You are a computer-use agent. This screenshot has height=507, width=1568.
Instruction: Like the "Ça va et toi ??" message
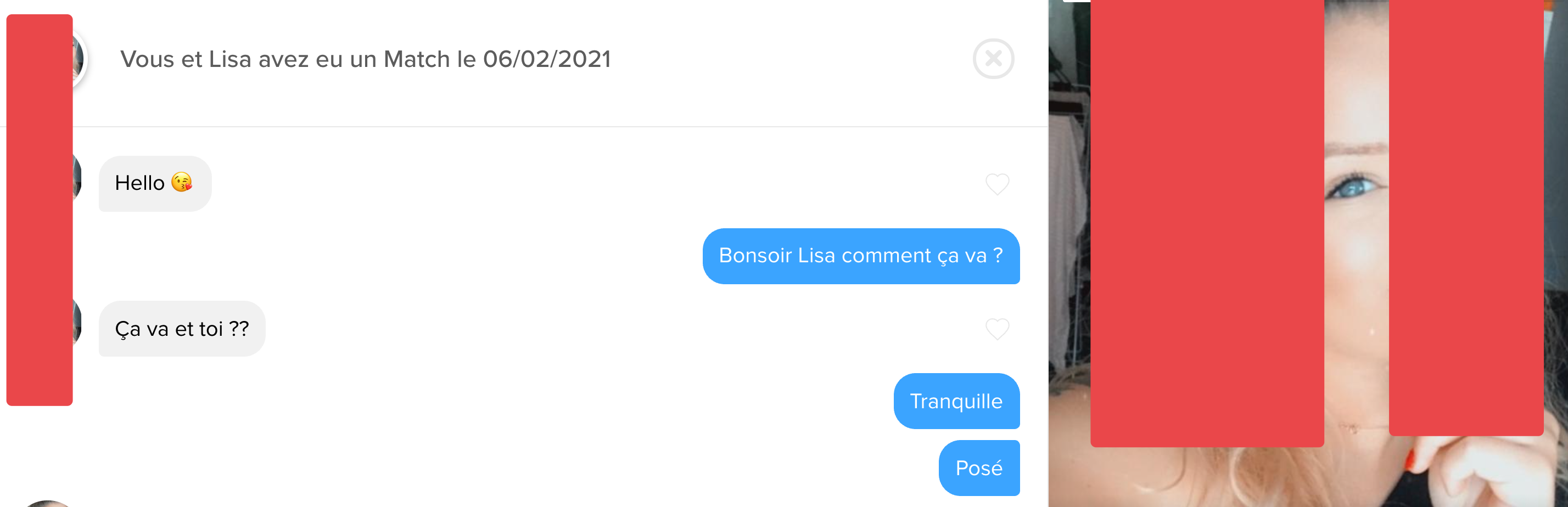coord(996,329)
